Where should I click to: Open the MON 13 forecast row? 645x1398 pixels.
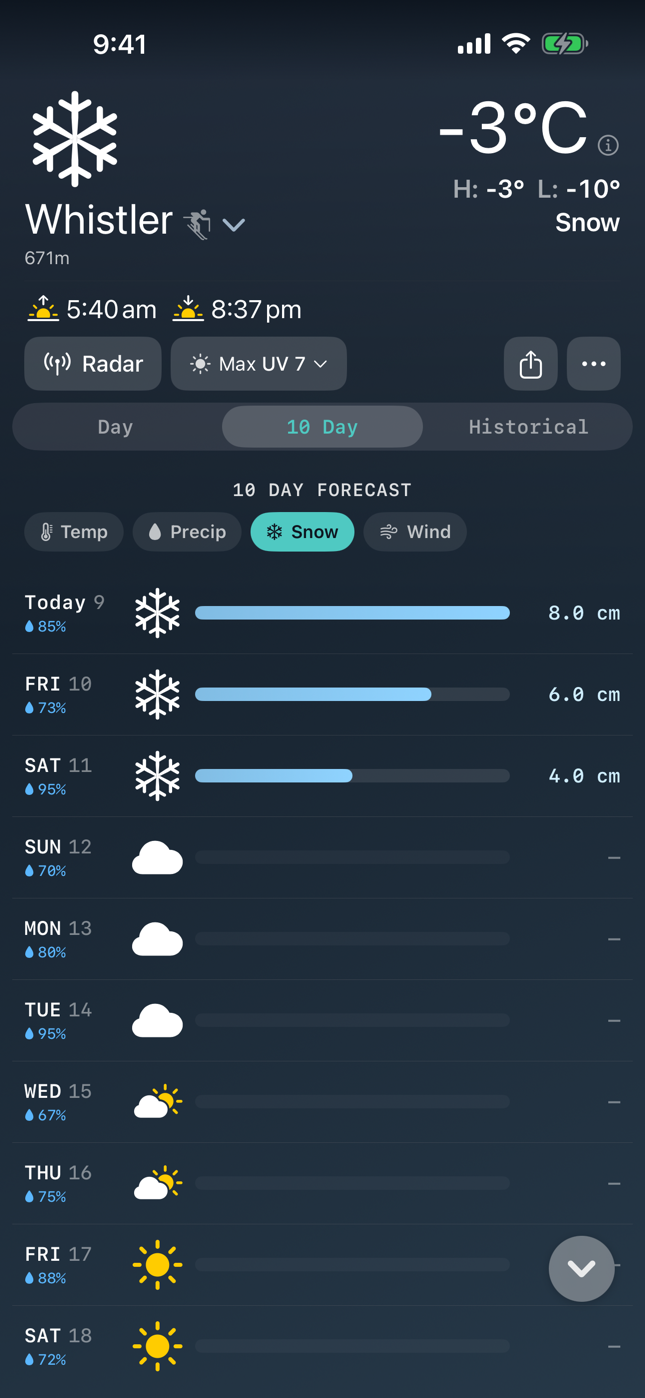click(x=322, y=939)
